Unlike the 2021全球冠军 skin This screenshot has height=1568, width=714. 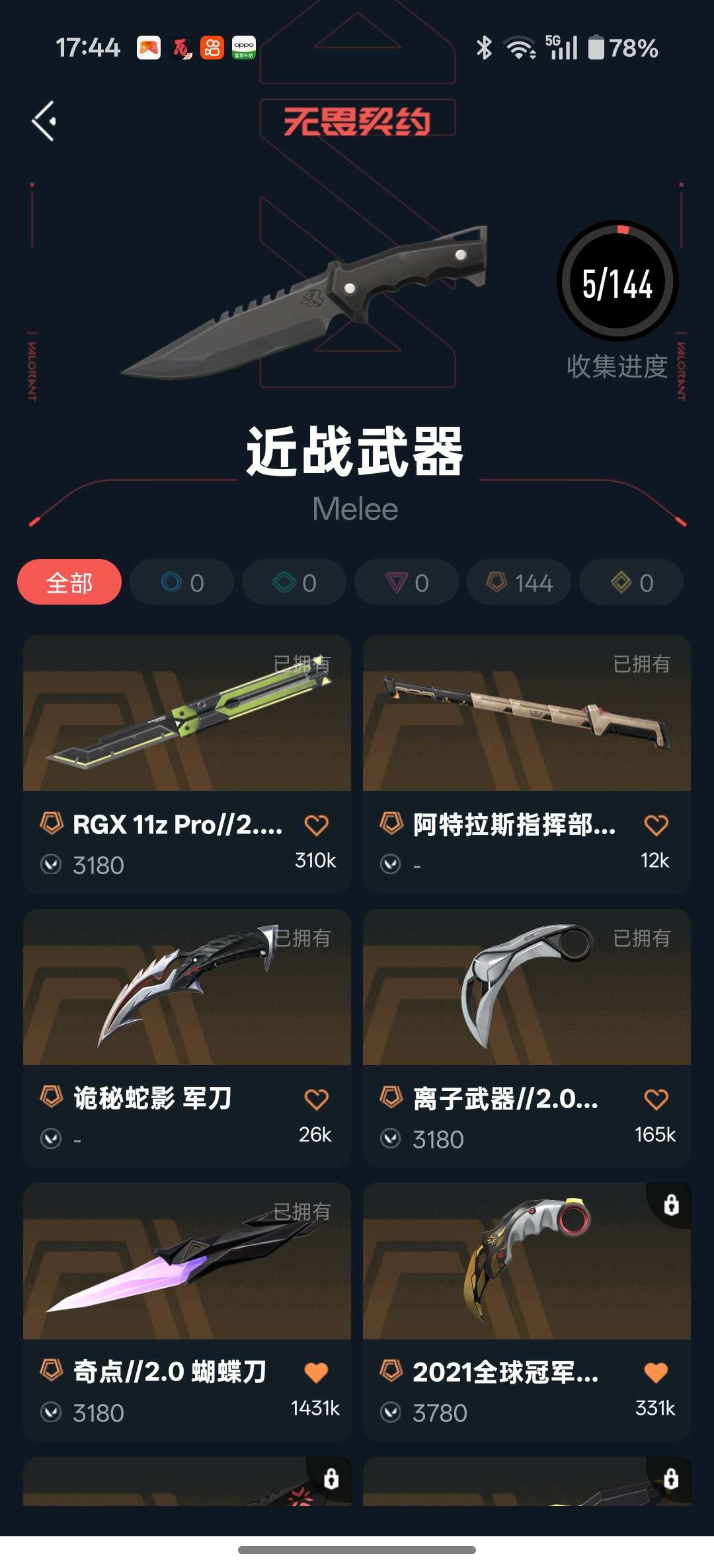tap(656, 1372)
